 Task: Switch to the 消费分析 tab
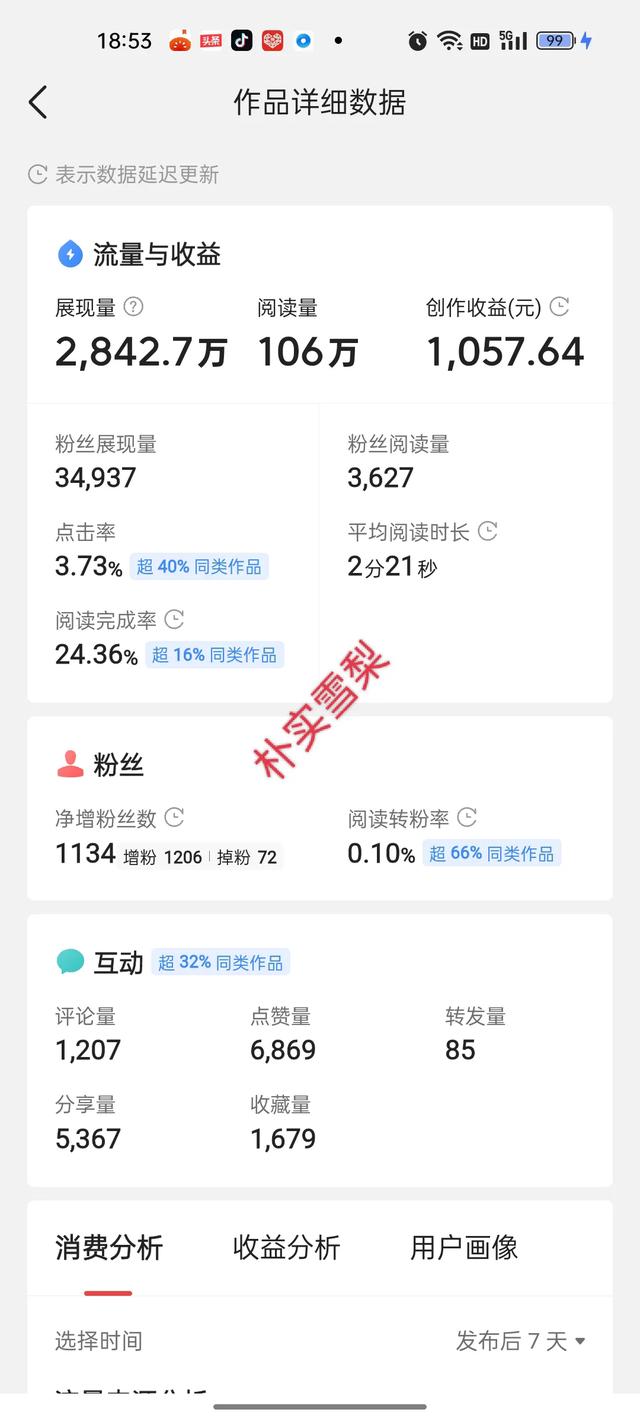108,1247
